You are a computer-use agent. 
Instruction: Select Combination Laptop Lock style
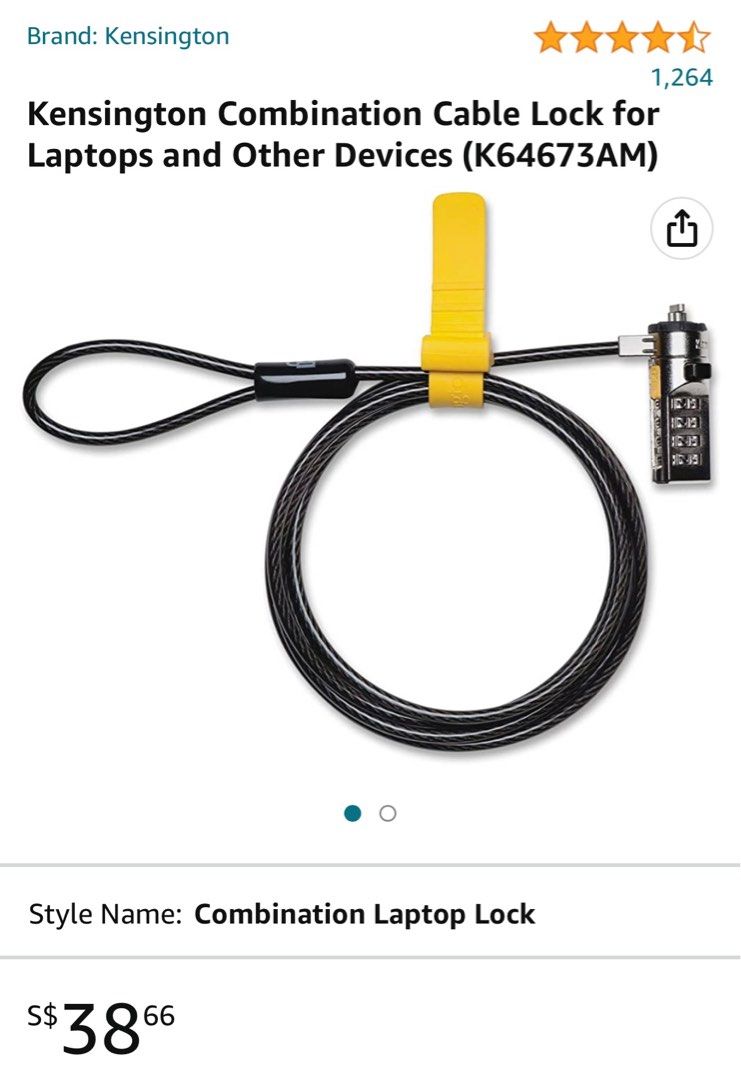(365, 913)
